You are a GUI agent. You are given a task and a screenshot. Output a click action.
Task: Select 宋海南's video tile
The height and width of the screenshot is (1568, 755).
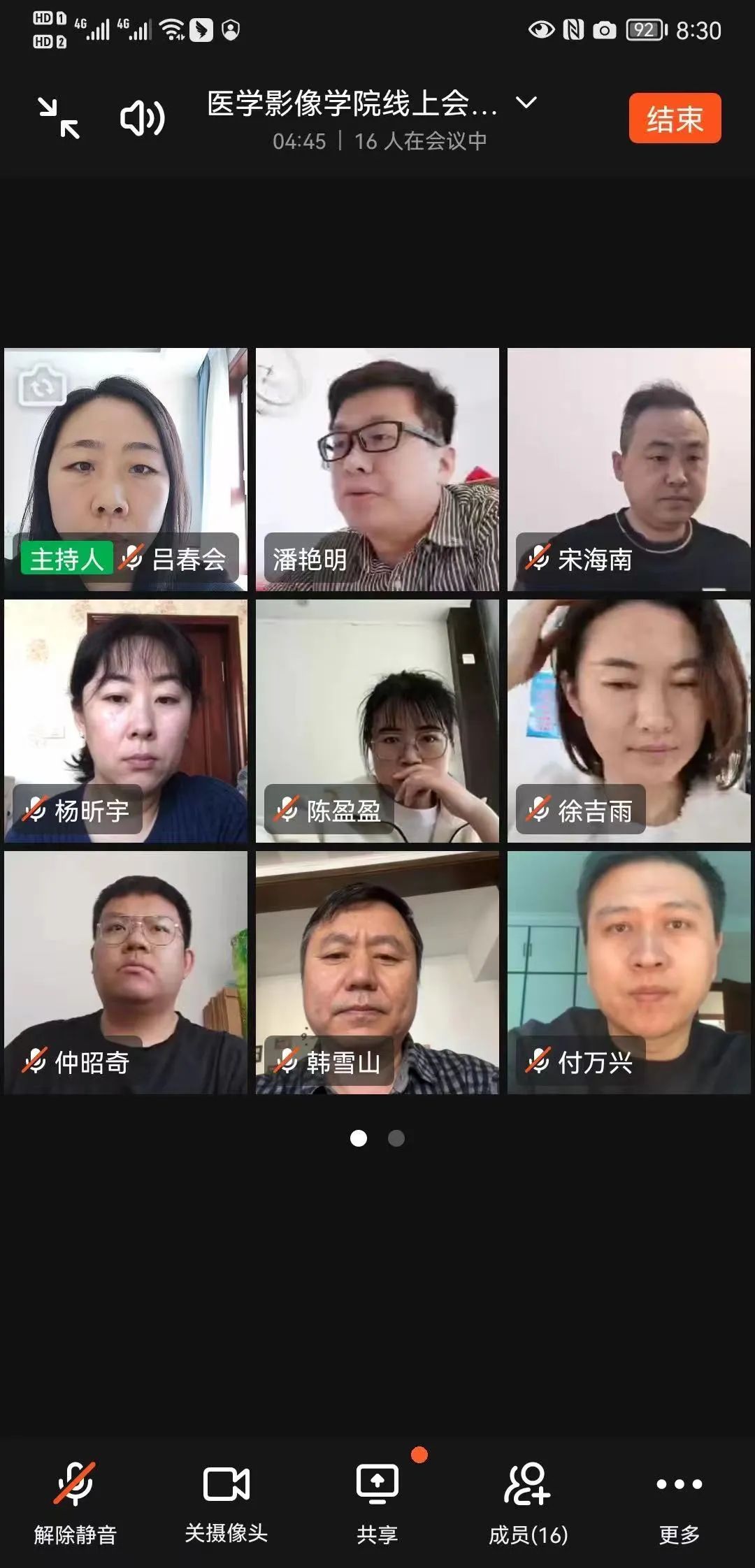click(629, 470)
